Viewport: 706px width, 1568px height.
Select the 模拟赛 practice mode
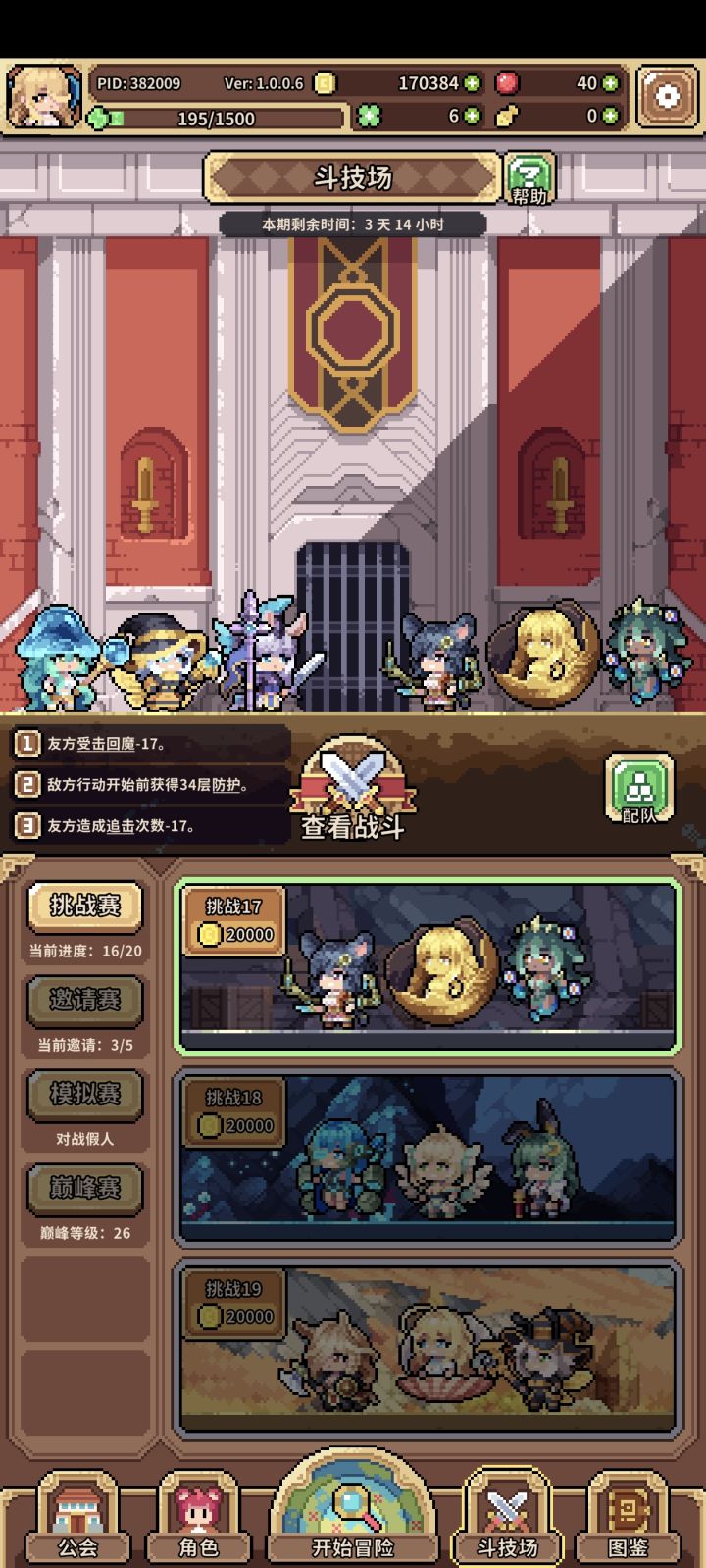(x=86, y=1096)
